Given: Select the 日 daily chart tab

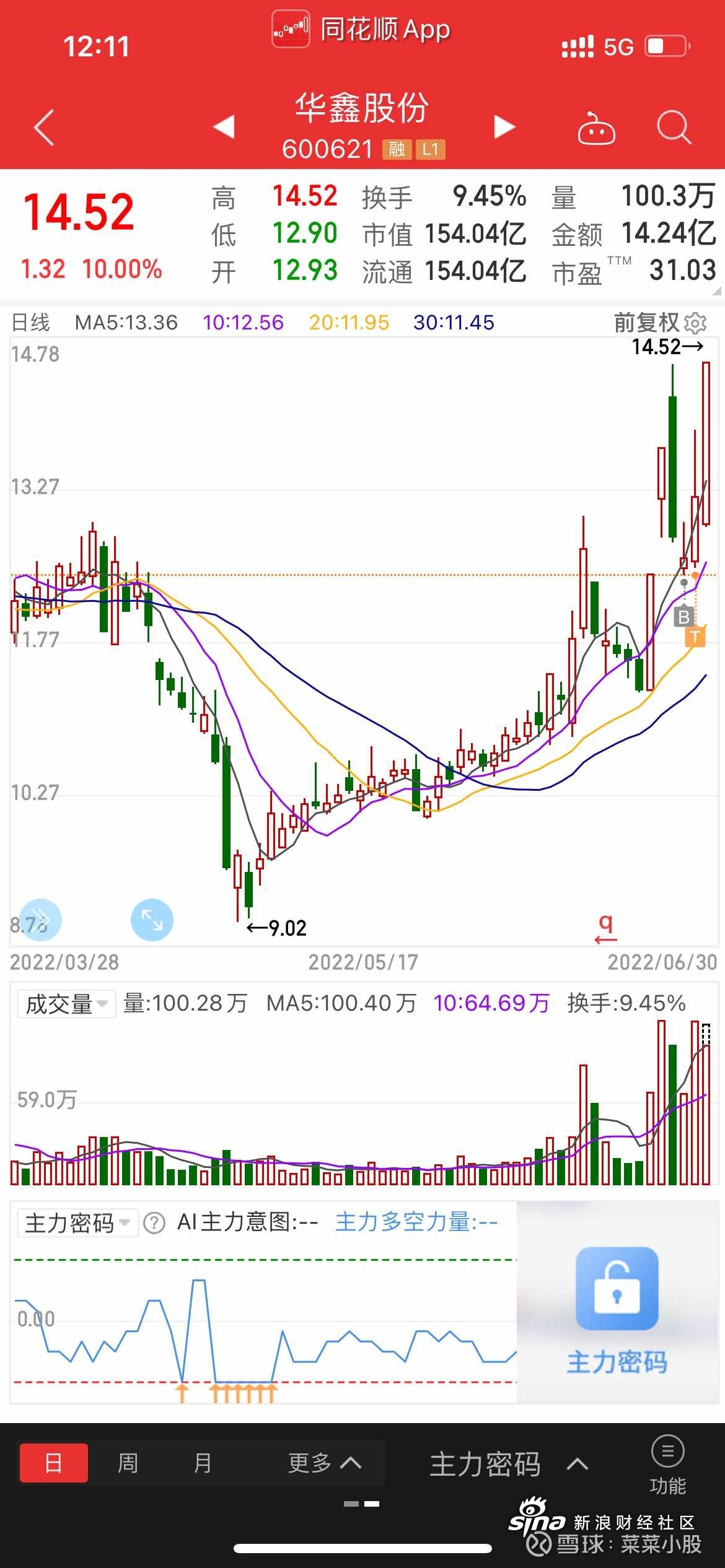Looking at the screenshot, I should tap(54, 1463).
